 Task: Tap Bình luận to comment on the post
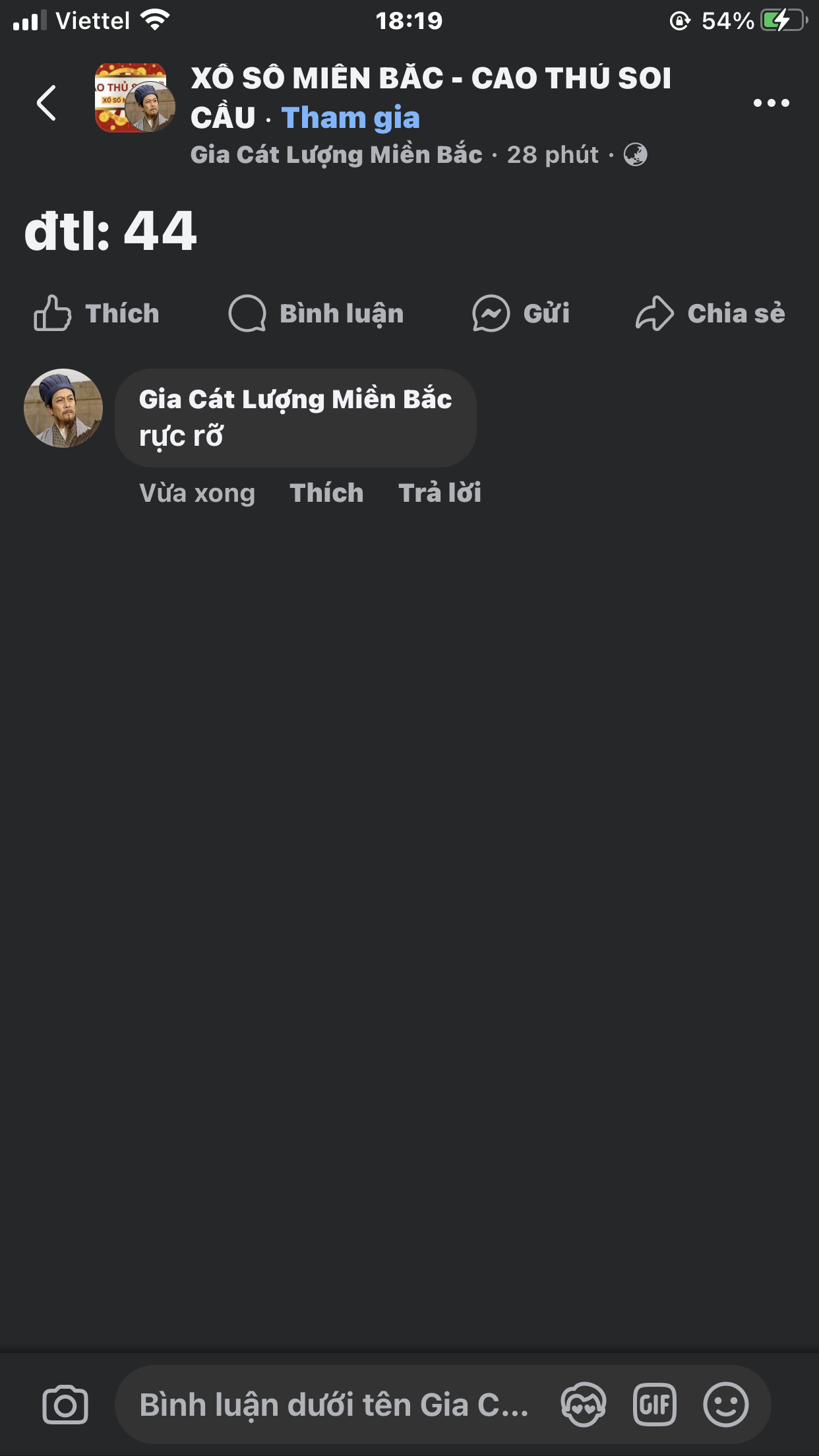[316, 313]
